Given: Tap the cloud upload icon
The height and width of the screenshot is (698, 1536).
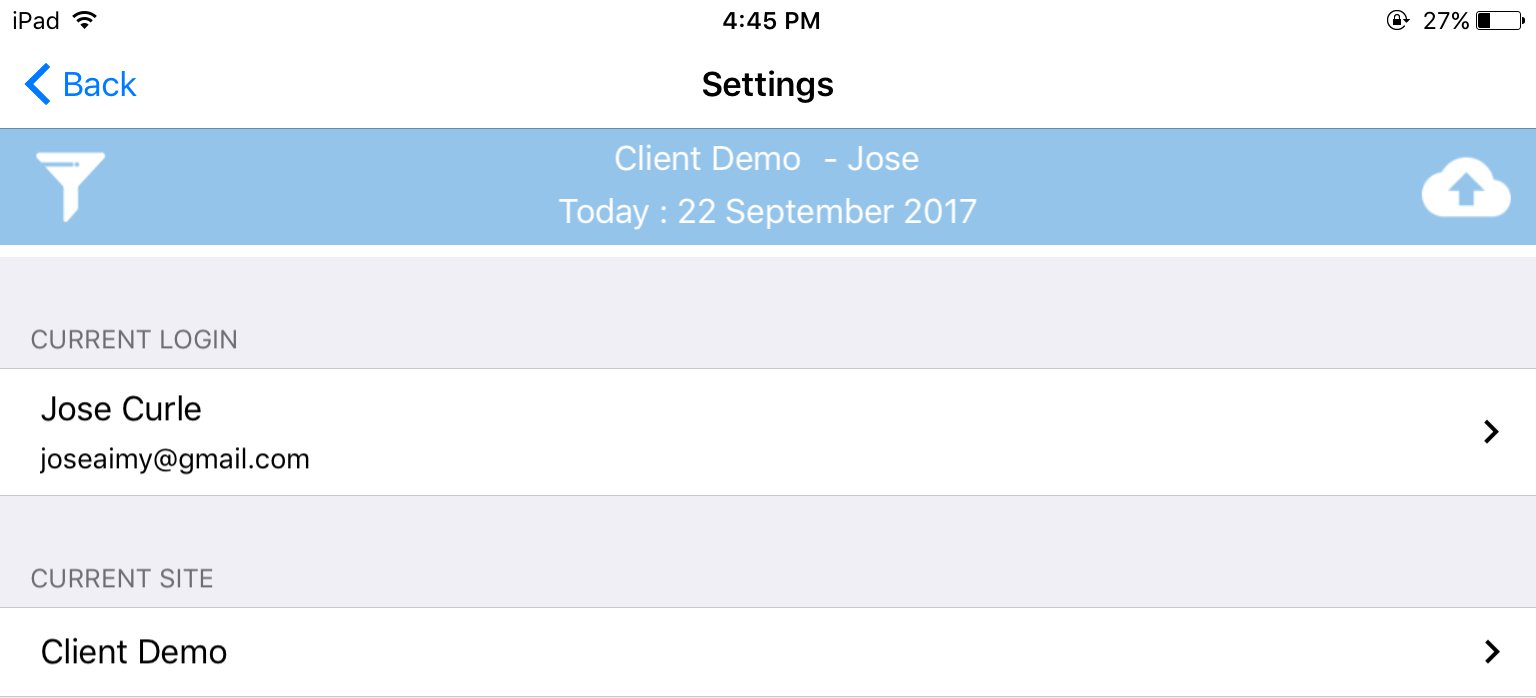Looking at the screenshot, I should click(x=1465, y=188).
